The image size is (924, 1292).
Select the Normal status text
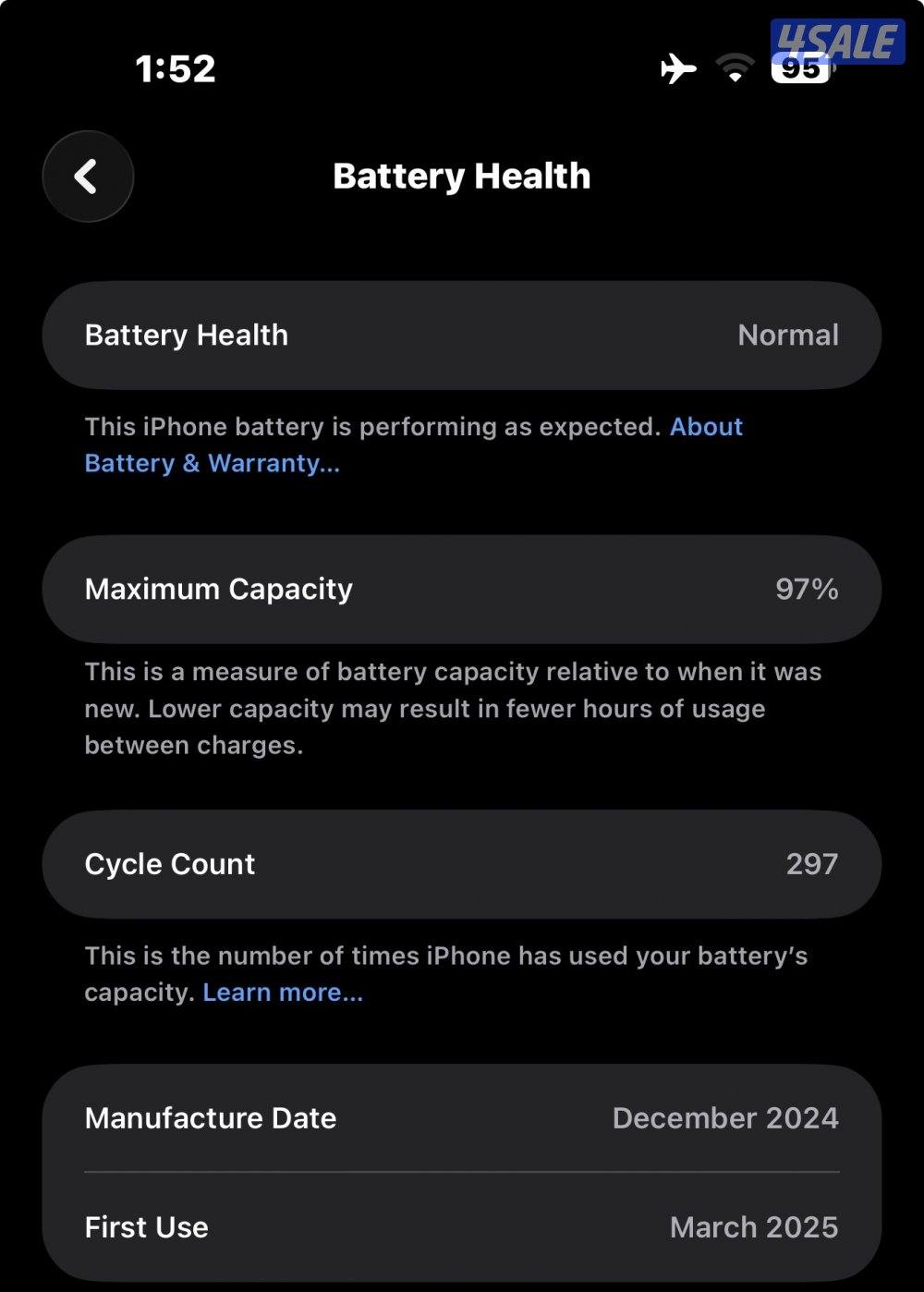(788, 335)
